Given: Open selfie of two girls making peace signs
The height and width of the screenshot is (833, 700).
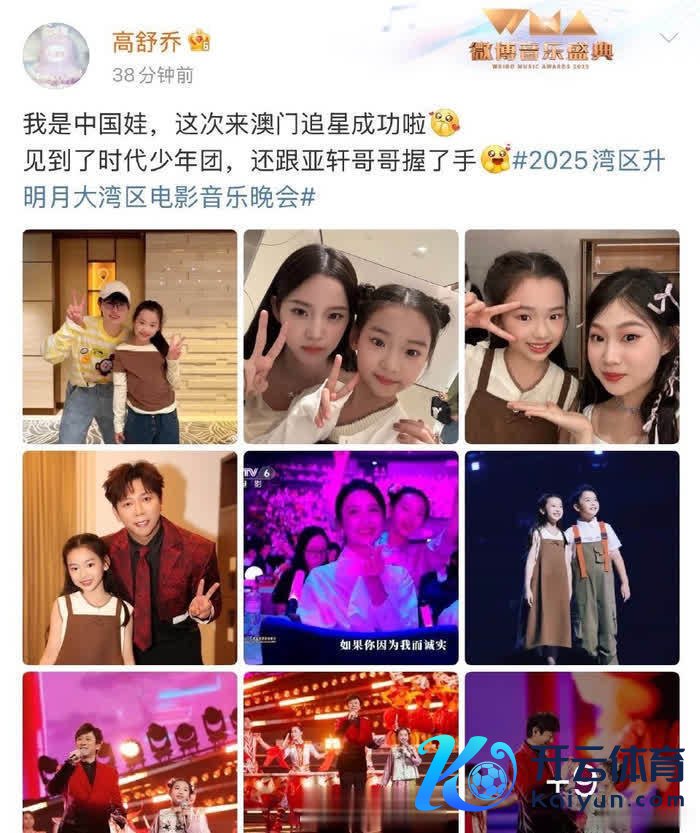Looking at the screenshot, I should 351,337.
